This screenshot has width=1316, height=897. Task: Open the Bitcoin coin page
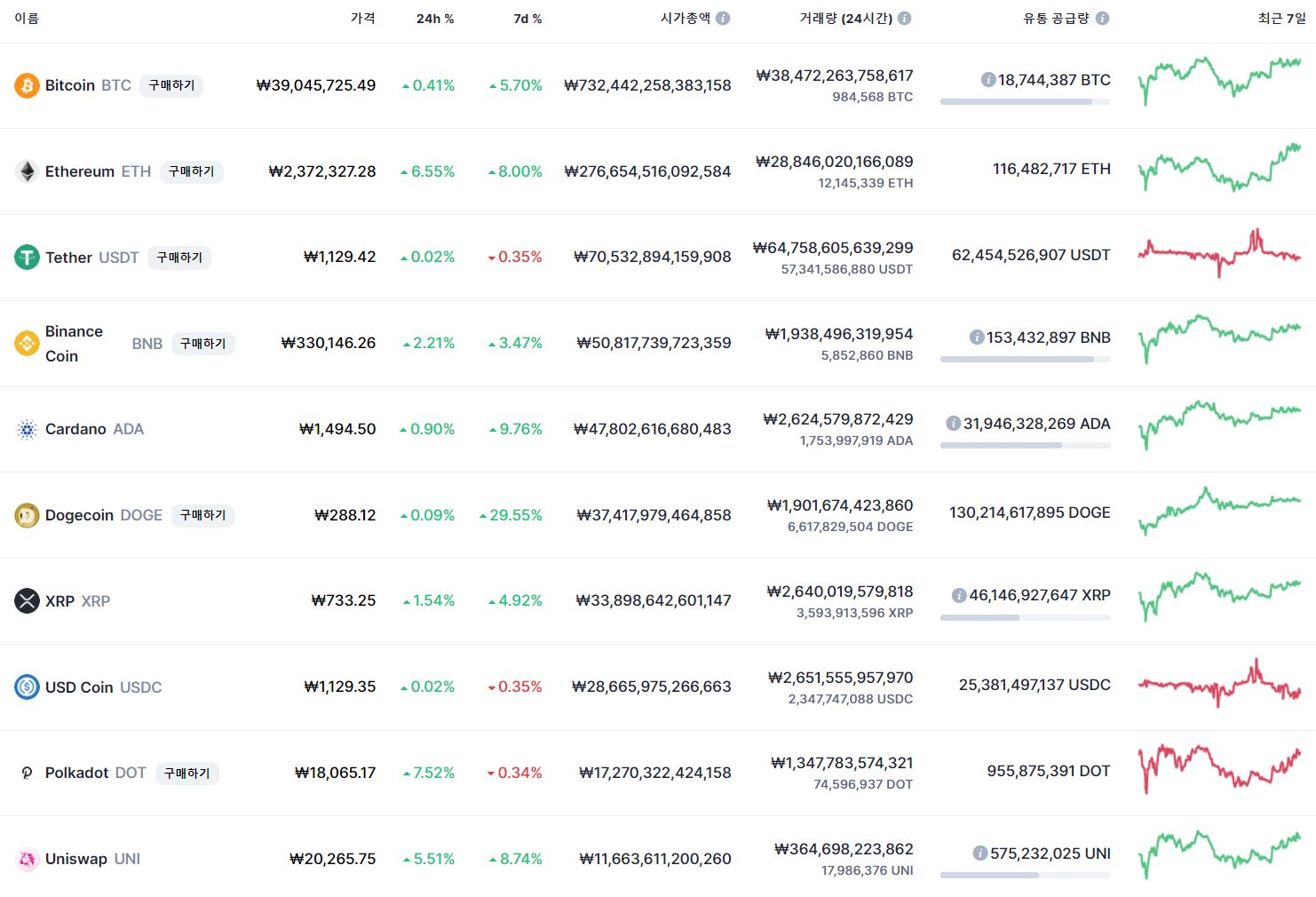pyautogui.click(x=70, y=85)
